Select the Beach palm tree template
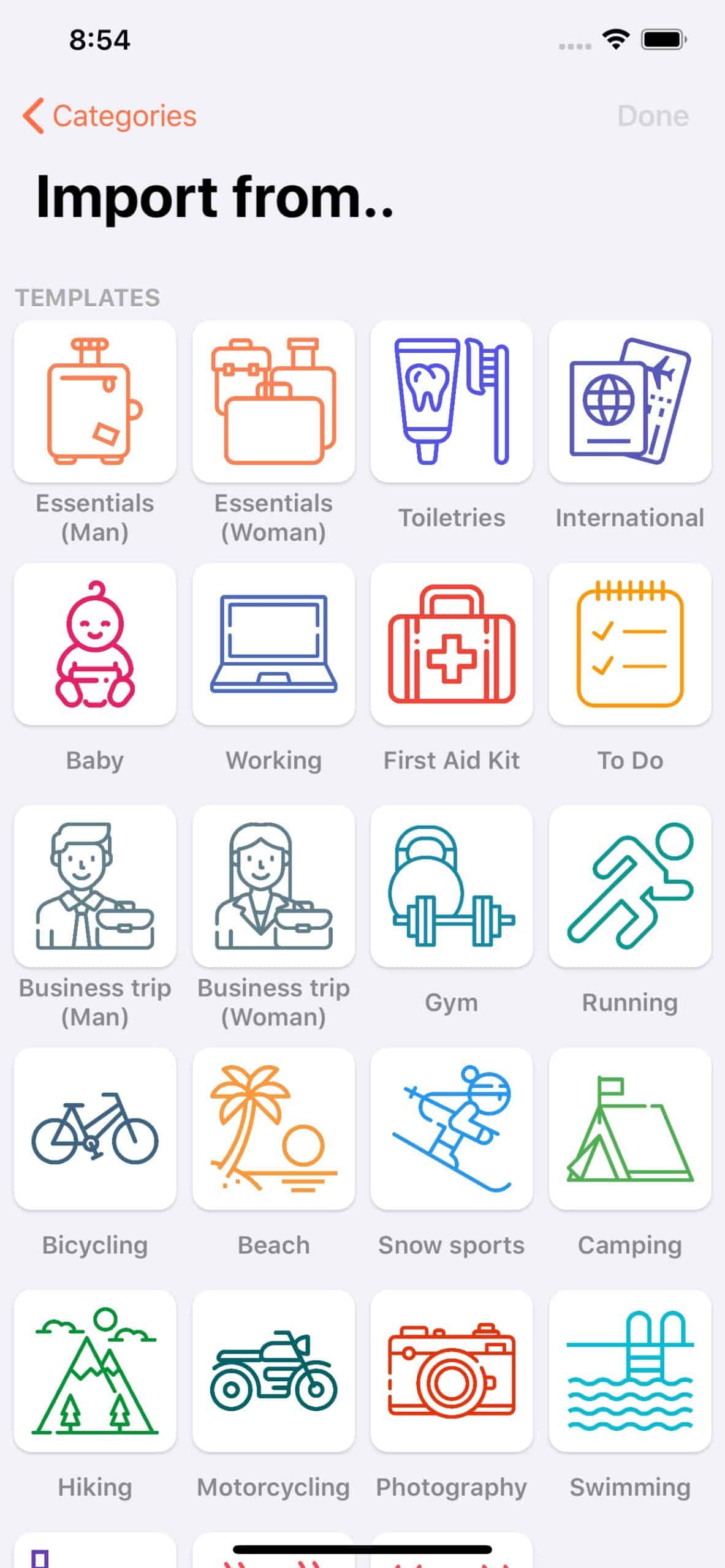The width and height of the screenshot is (725, 1568). tap(273, 1127)
